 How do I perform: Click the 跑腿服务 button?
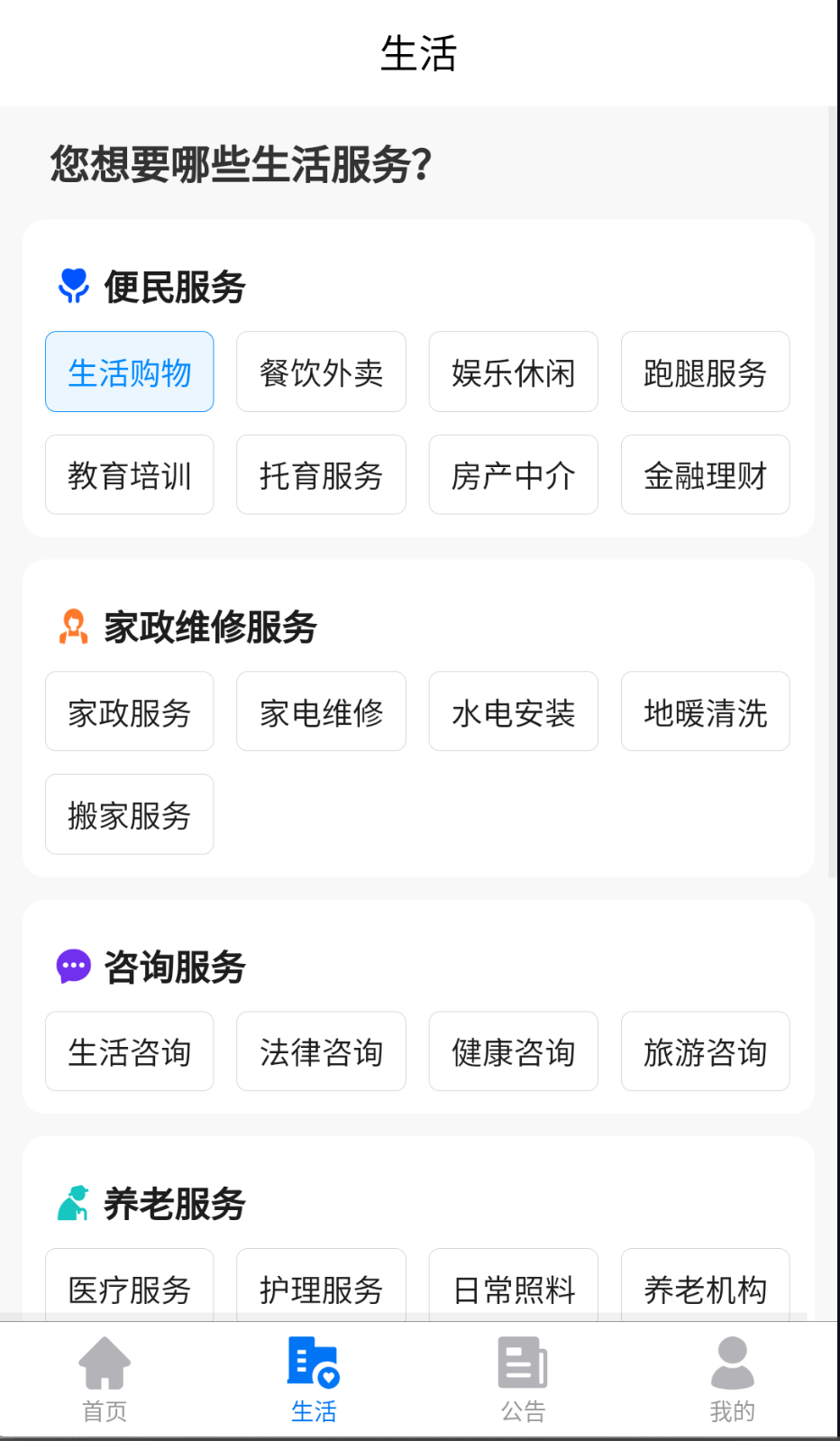pos(705,372)
